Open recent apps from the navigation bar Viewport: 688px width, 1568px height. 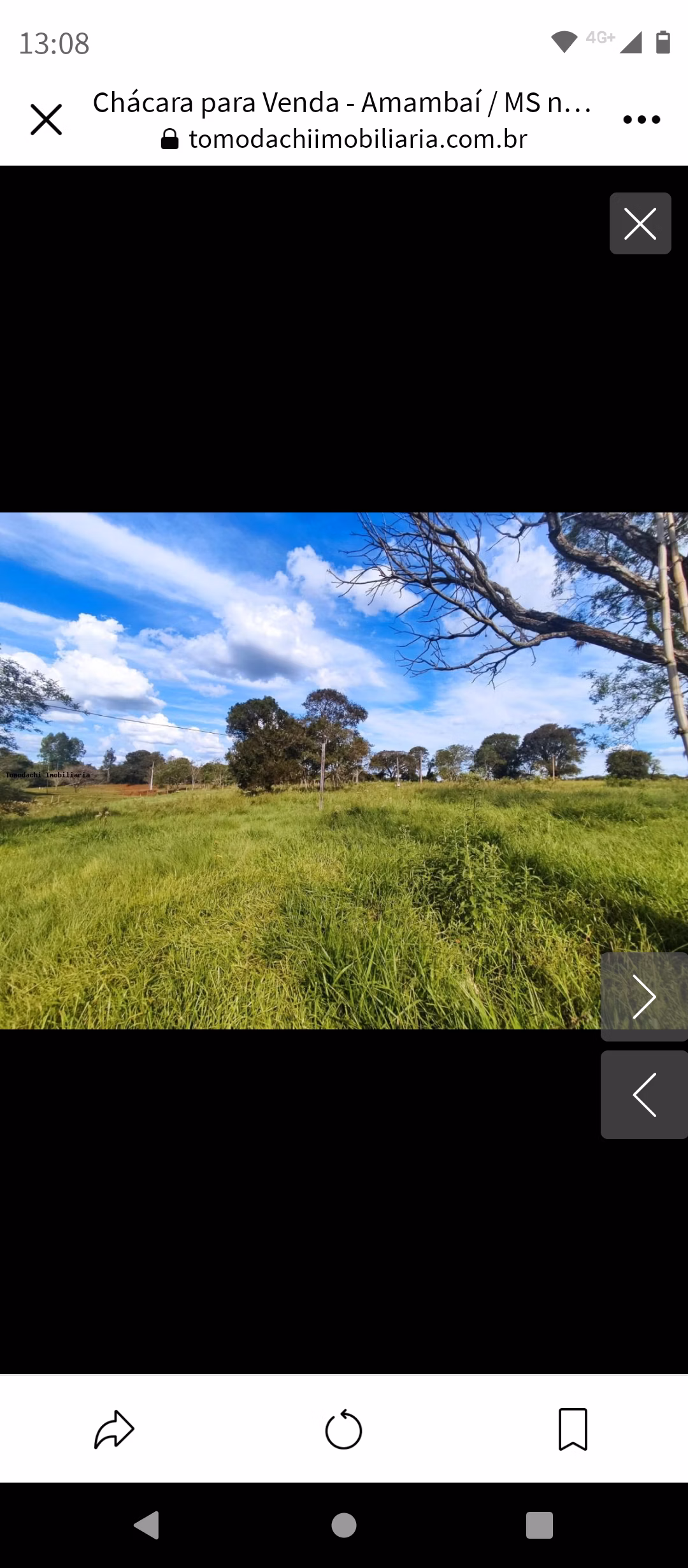pos(540,1525)
